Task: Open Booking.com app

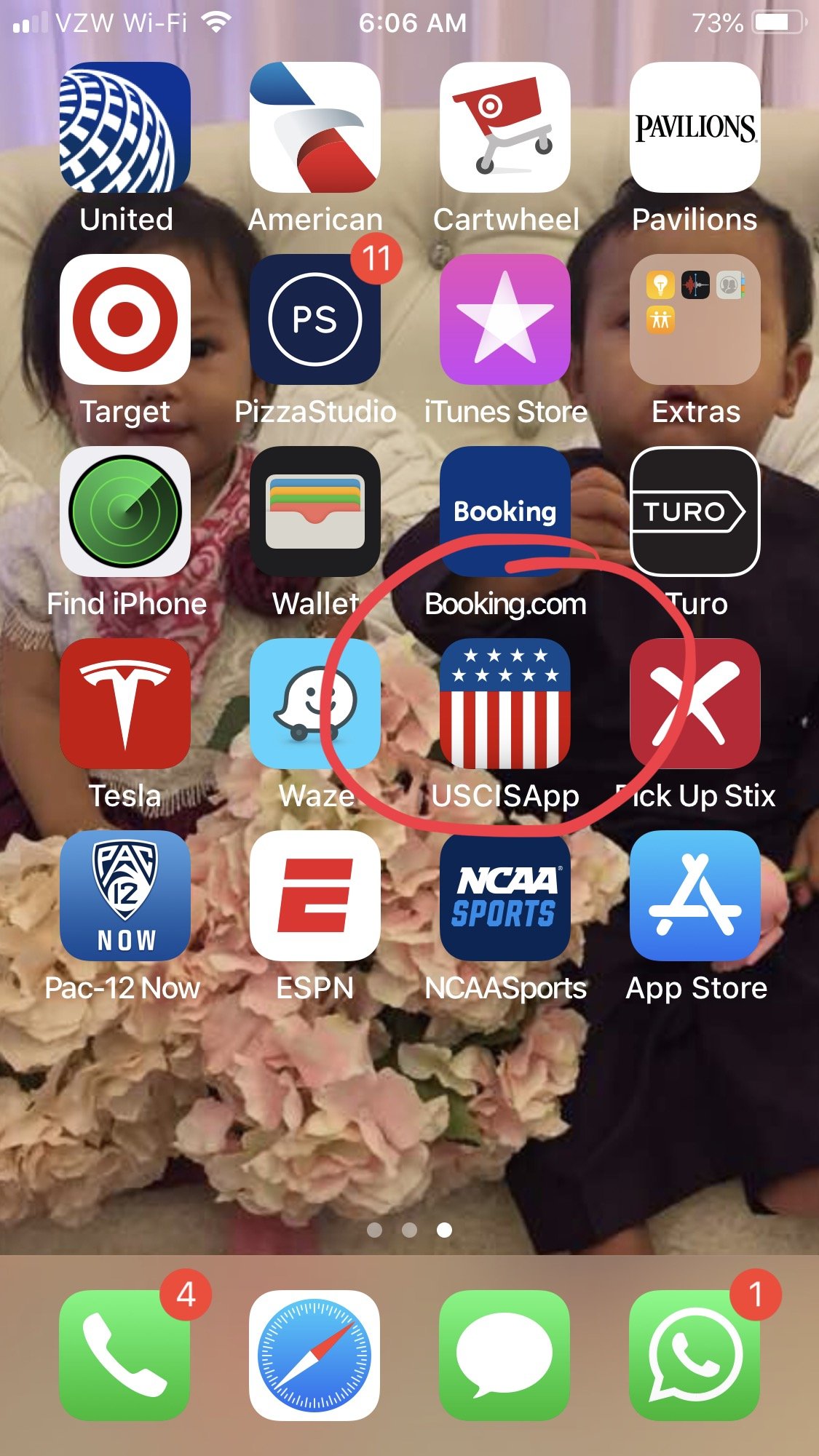Action: point(505,512)
